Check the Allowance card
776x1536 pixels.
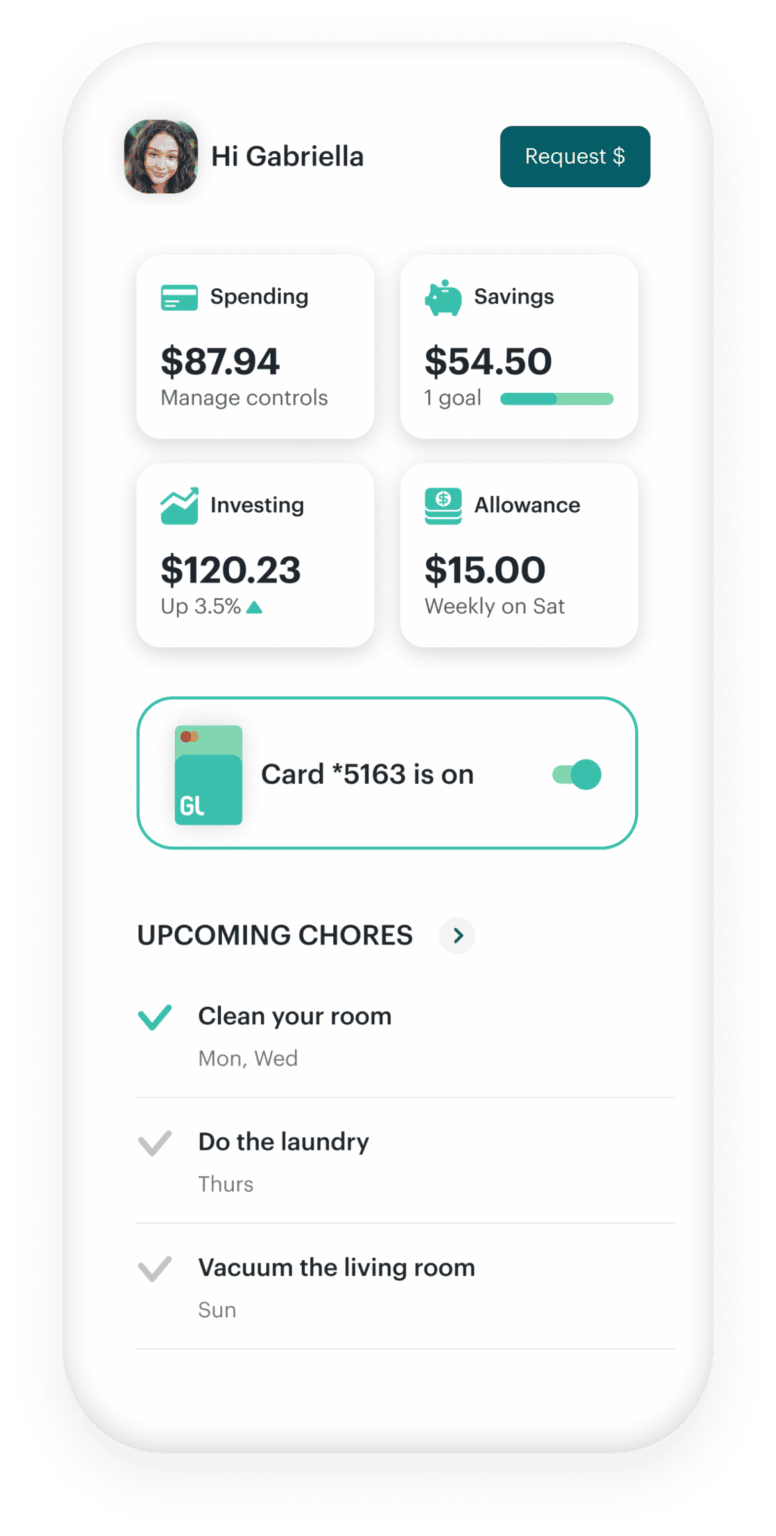pos(519,554)
